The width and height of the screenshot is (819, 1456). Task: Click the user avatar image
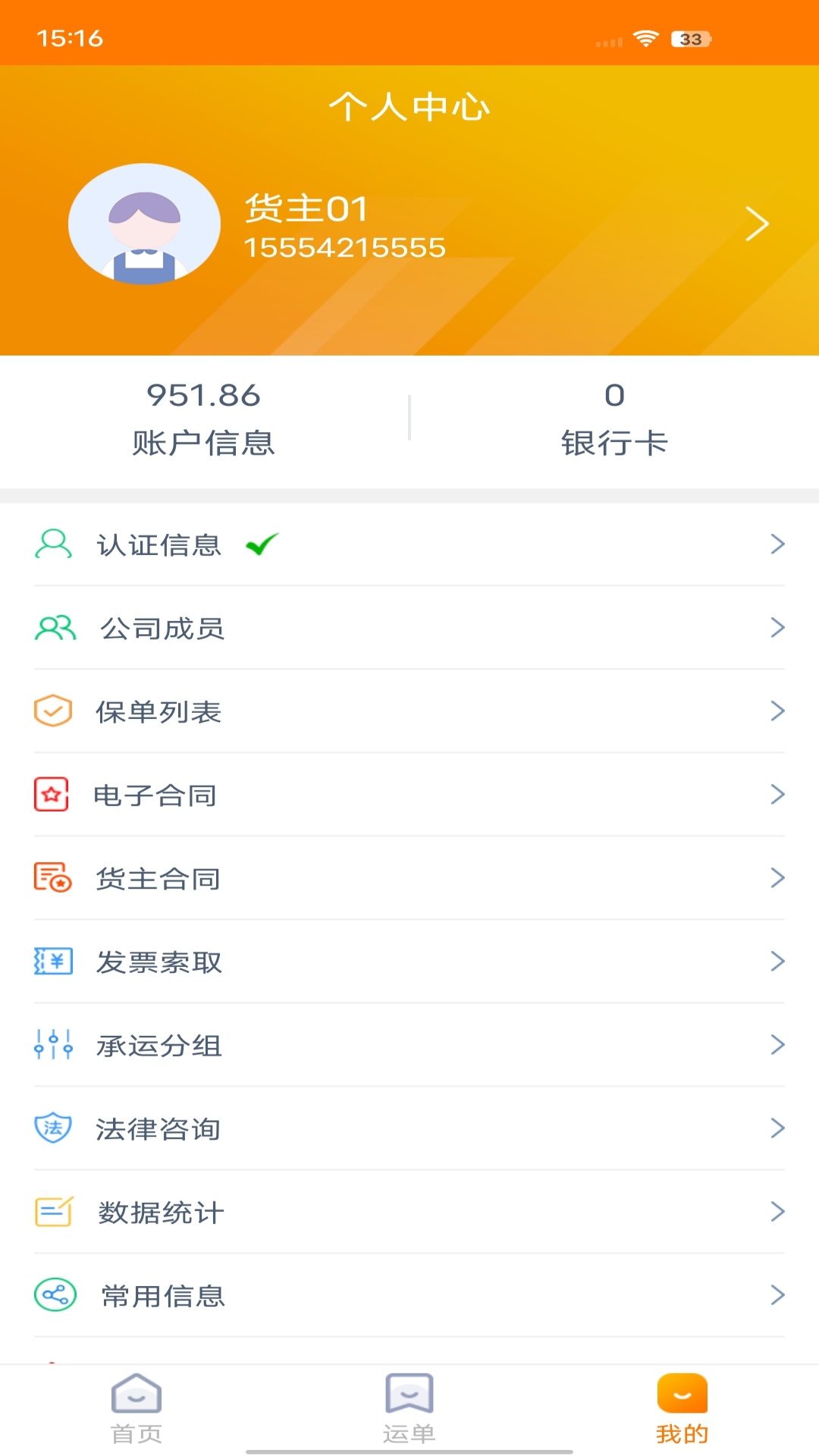click(144, 224)
